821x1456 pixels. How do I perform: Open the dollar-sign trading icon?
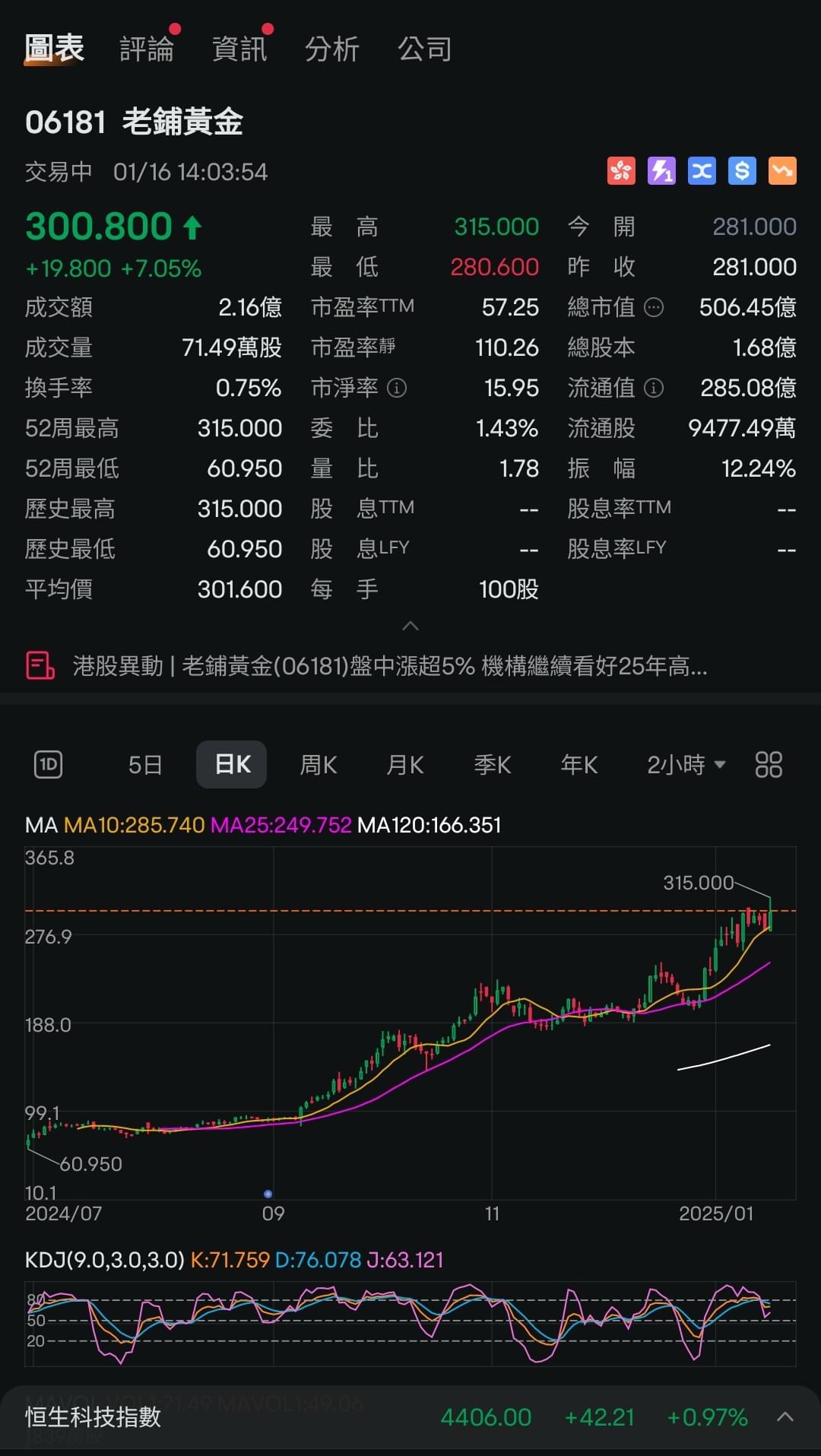click(742, 170)
